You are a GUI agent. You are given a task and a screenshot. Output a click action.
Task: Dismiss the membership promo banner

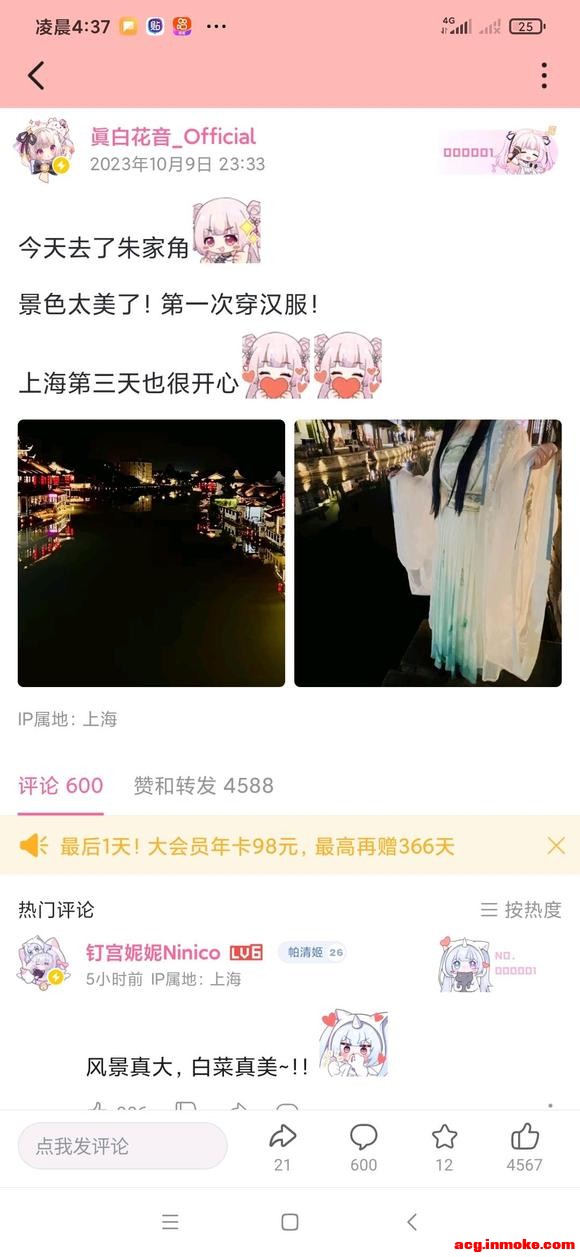pos(556,846)
